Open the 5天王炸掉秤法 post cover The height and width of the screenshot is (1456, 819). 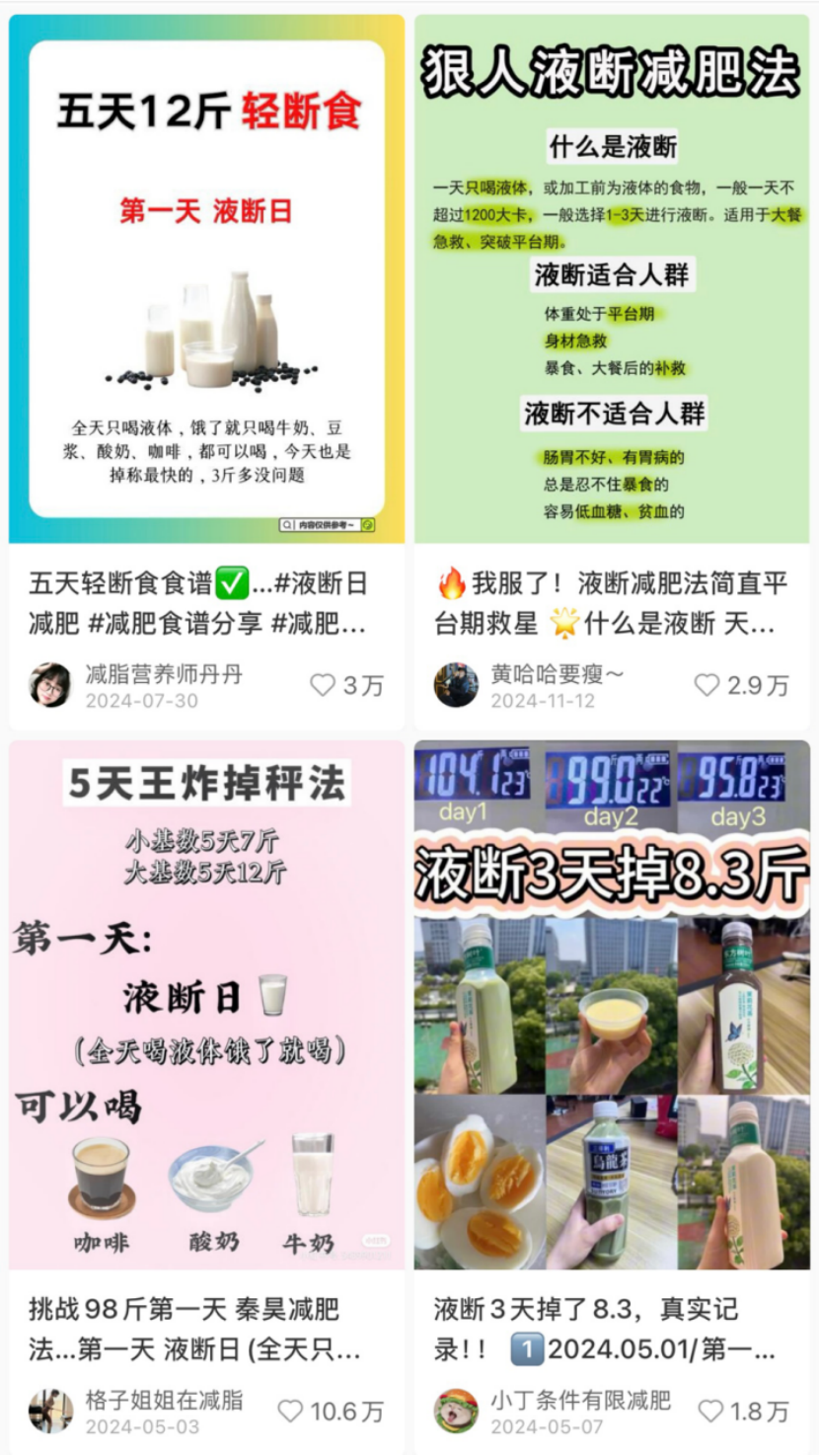[x=207, y=1005]
